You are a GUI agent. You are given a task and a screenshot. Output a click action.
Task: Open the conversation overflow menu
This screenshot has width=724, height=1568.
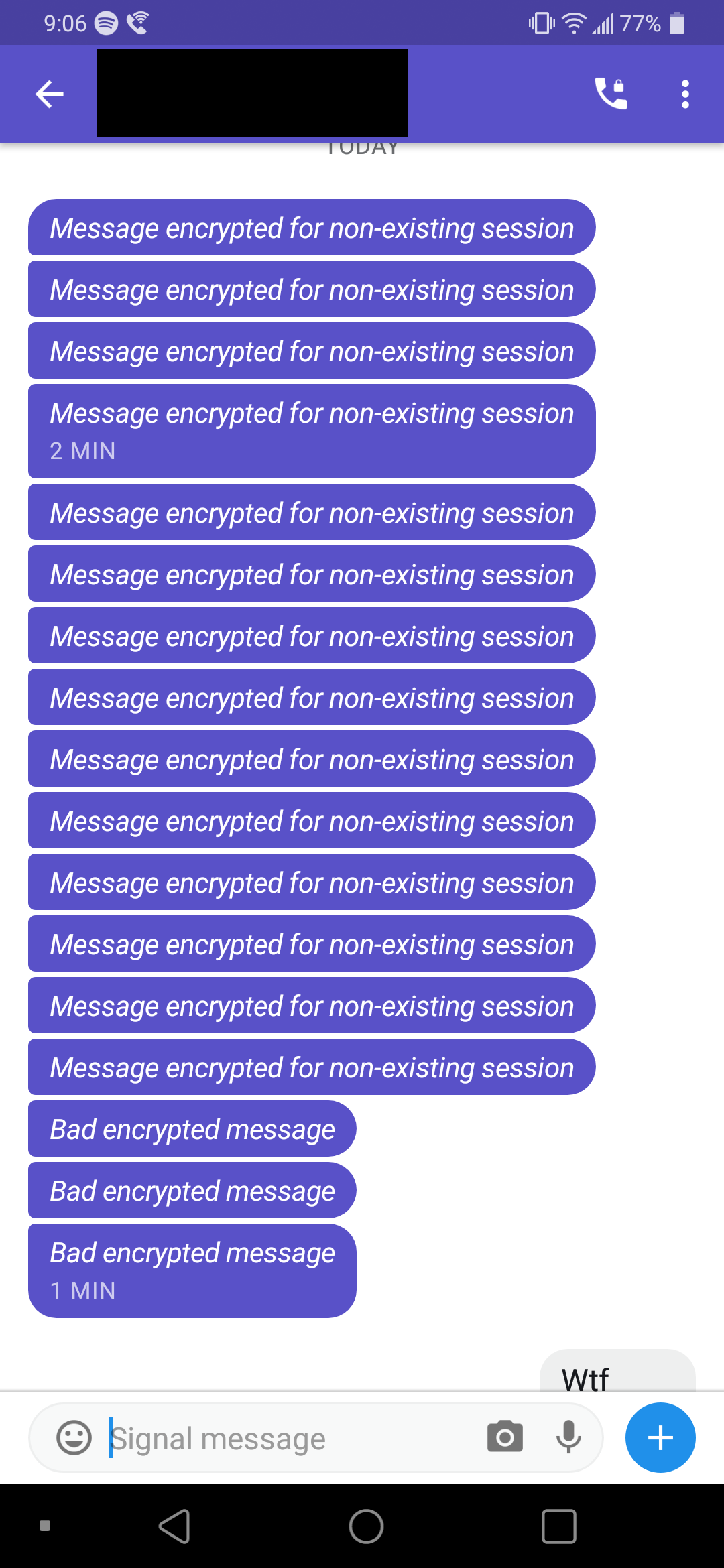[685, 94]
